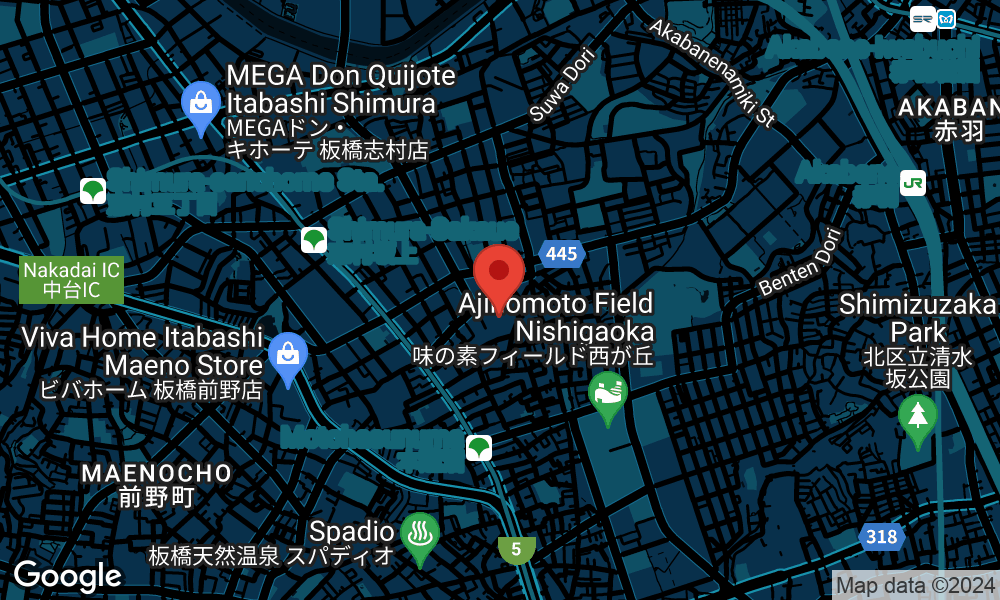Open the Google logo link
Image resolution: width=1000 pixels, height=600 pixels.
(x=67, y=576)
